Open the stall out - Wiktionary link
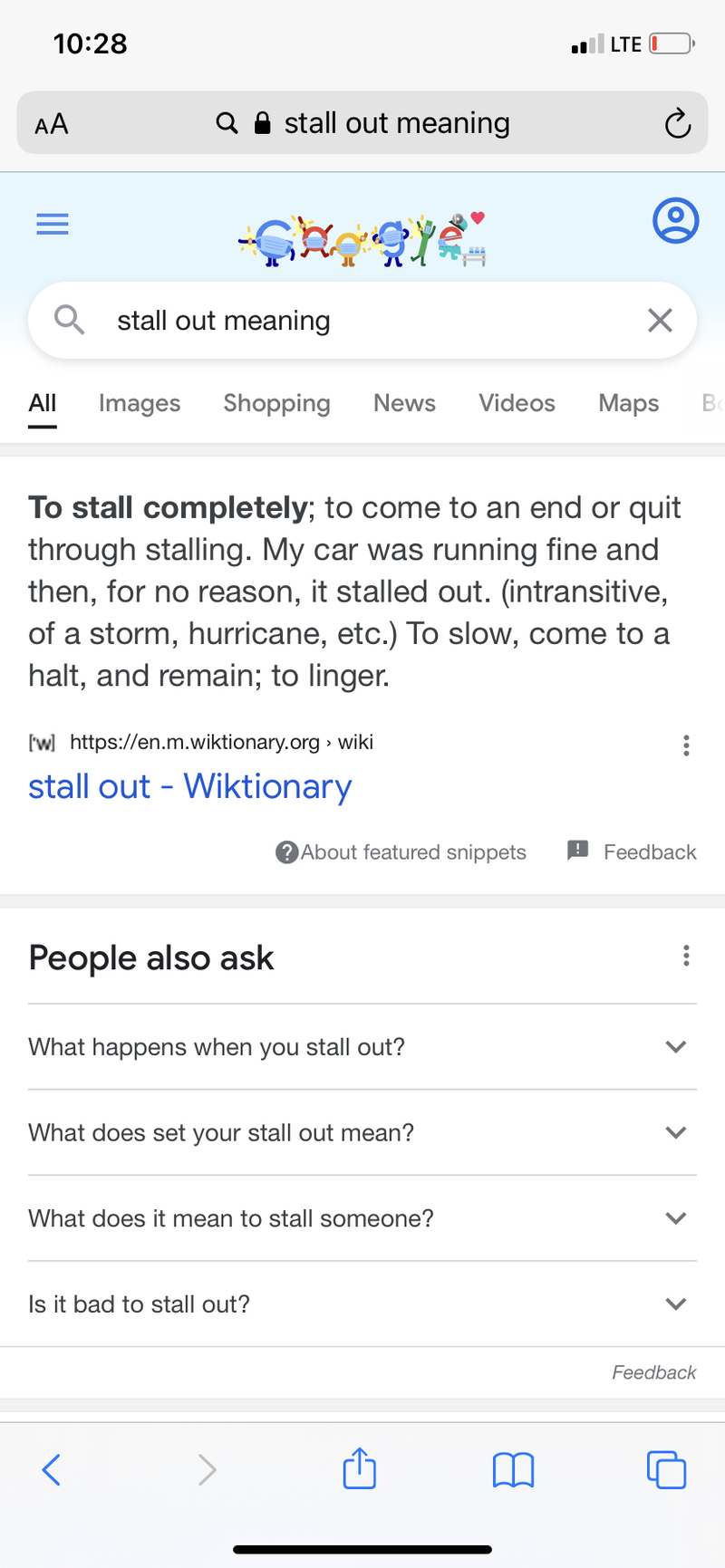The width and height of the screenshot is (725, 1568). coord(189,786)
